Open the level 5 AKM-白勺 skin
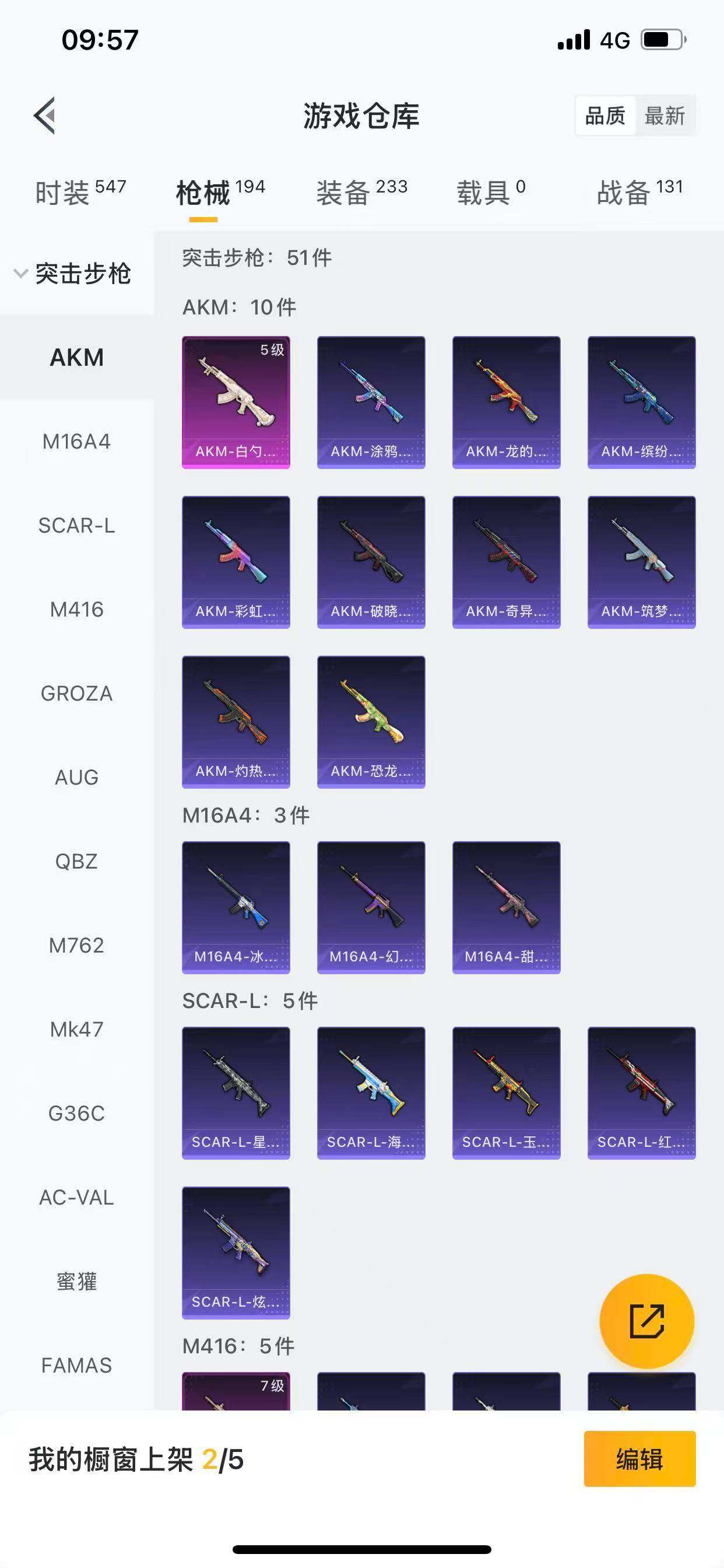The image size is (724, 1568). click(x=236, y=402)
